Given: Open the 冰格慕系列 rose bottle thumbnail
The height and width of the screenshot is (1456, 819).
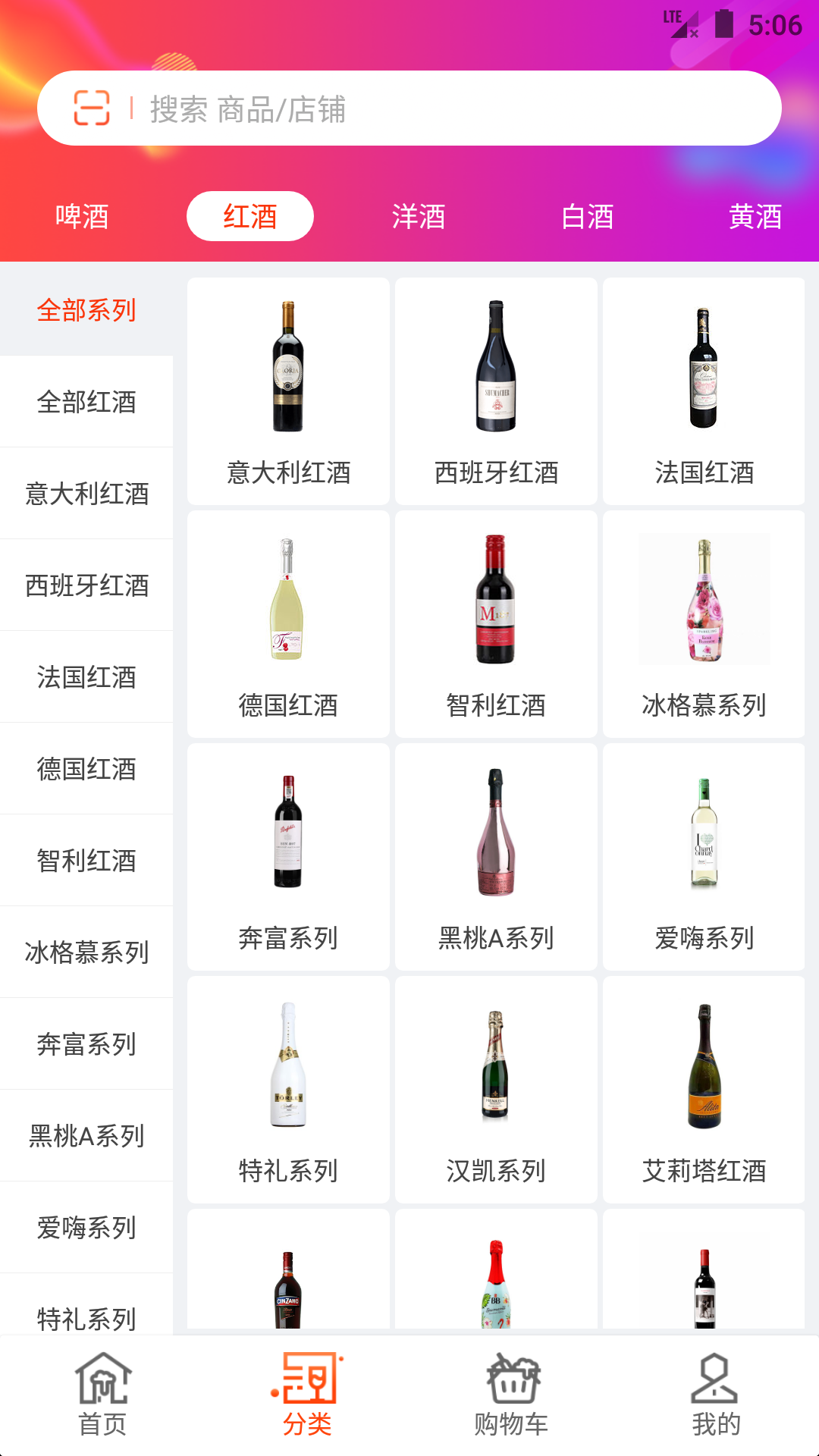Looking at the screenshot, I should pyautogui.click(x=704, y=599).
